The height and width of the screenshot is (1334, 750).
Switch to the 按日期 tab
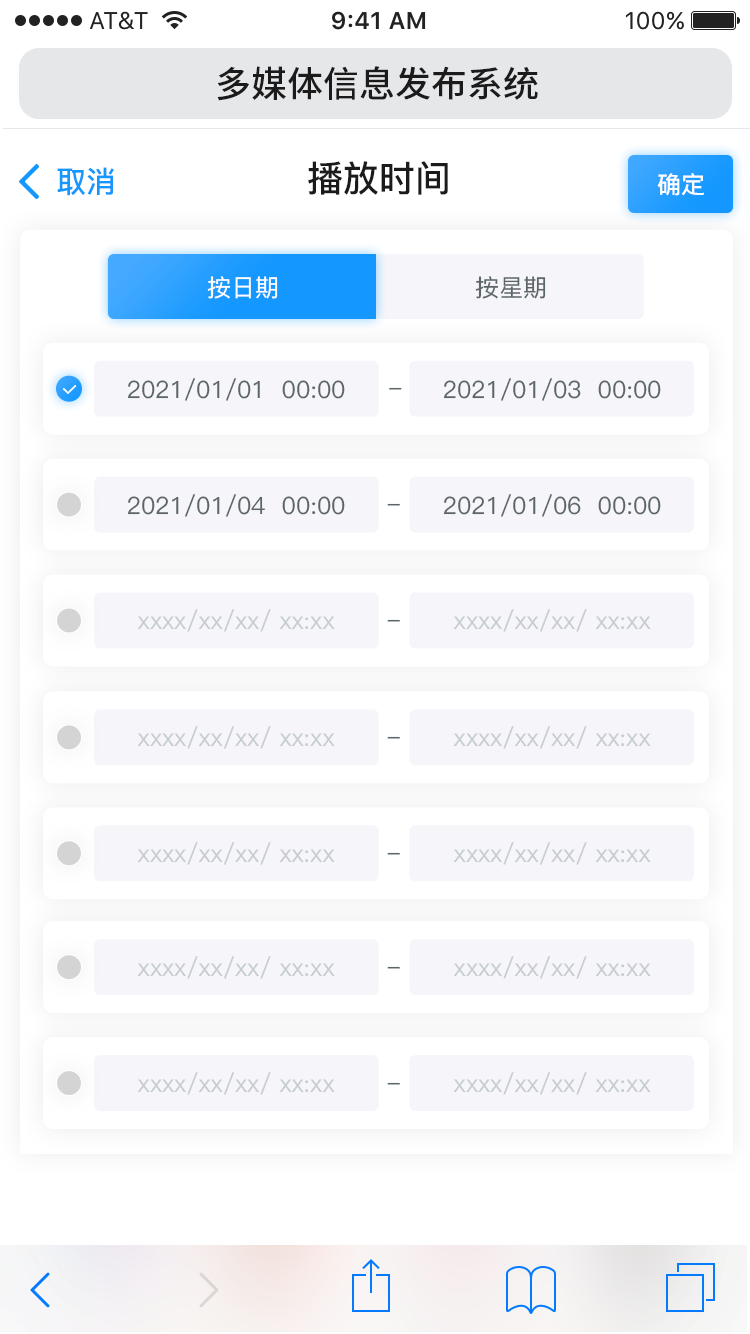point(241,286)
